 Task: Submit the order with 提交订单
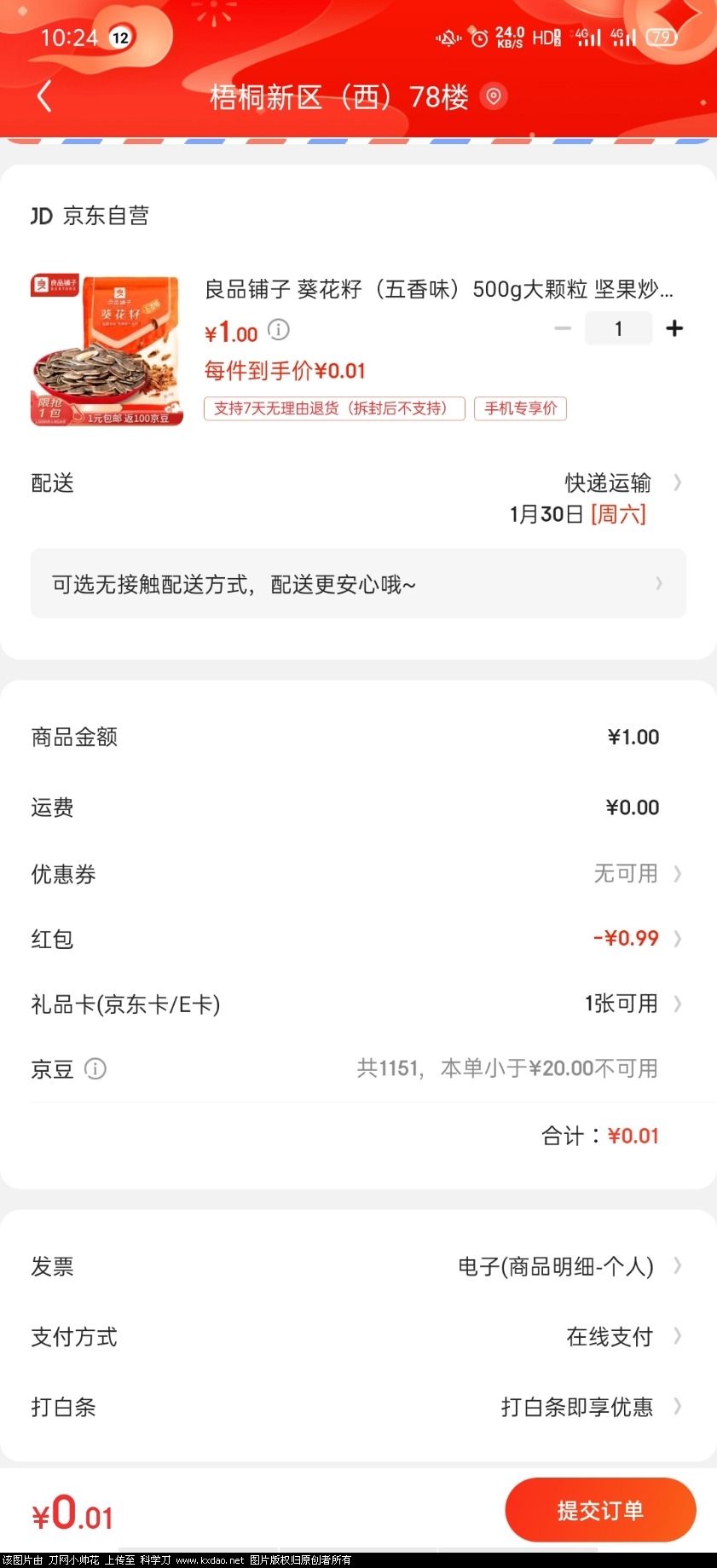[x=600, y=1510]
